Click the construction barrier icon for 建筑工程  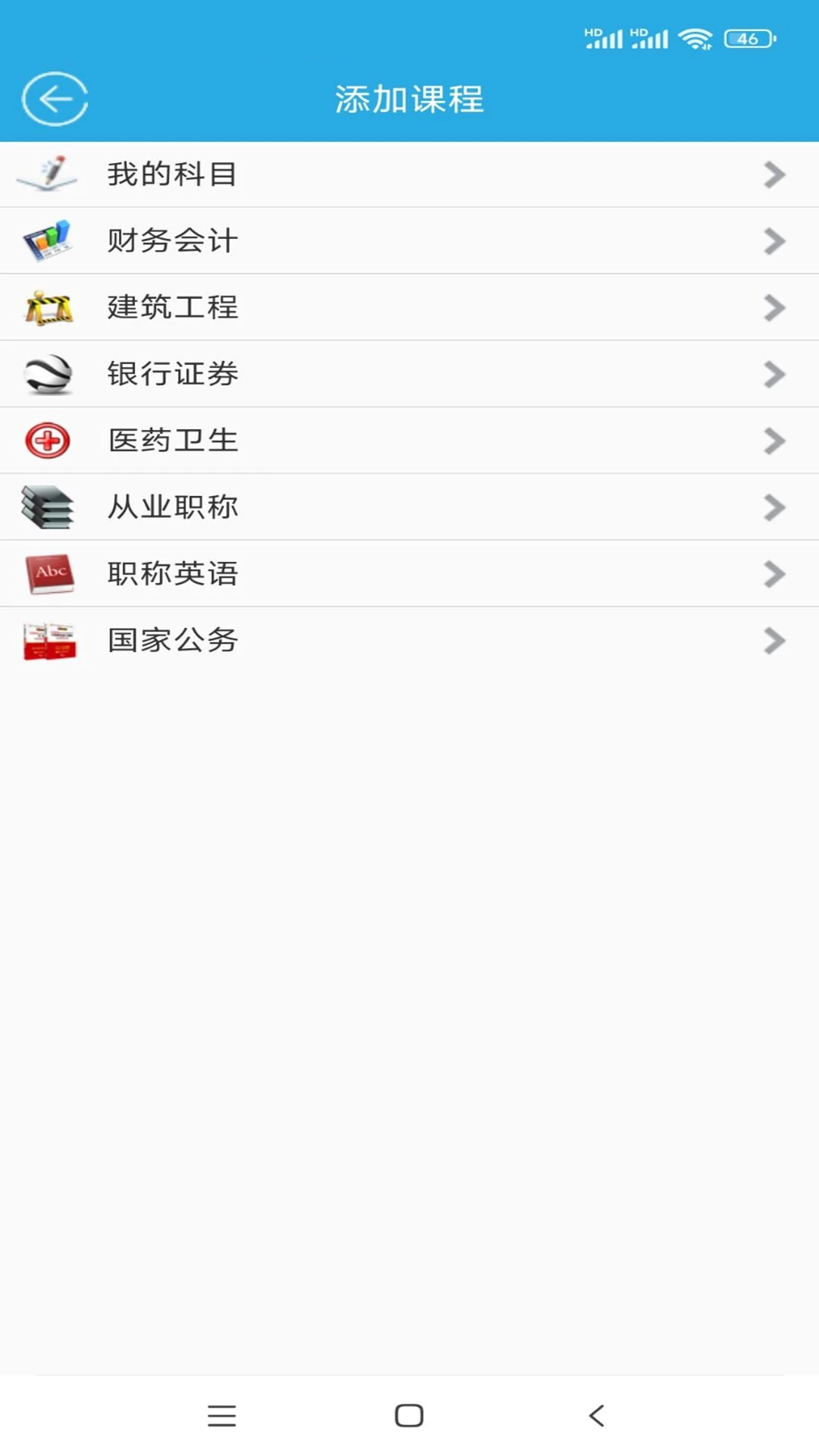(x=49, y=307)
